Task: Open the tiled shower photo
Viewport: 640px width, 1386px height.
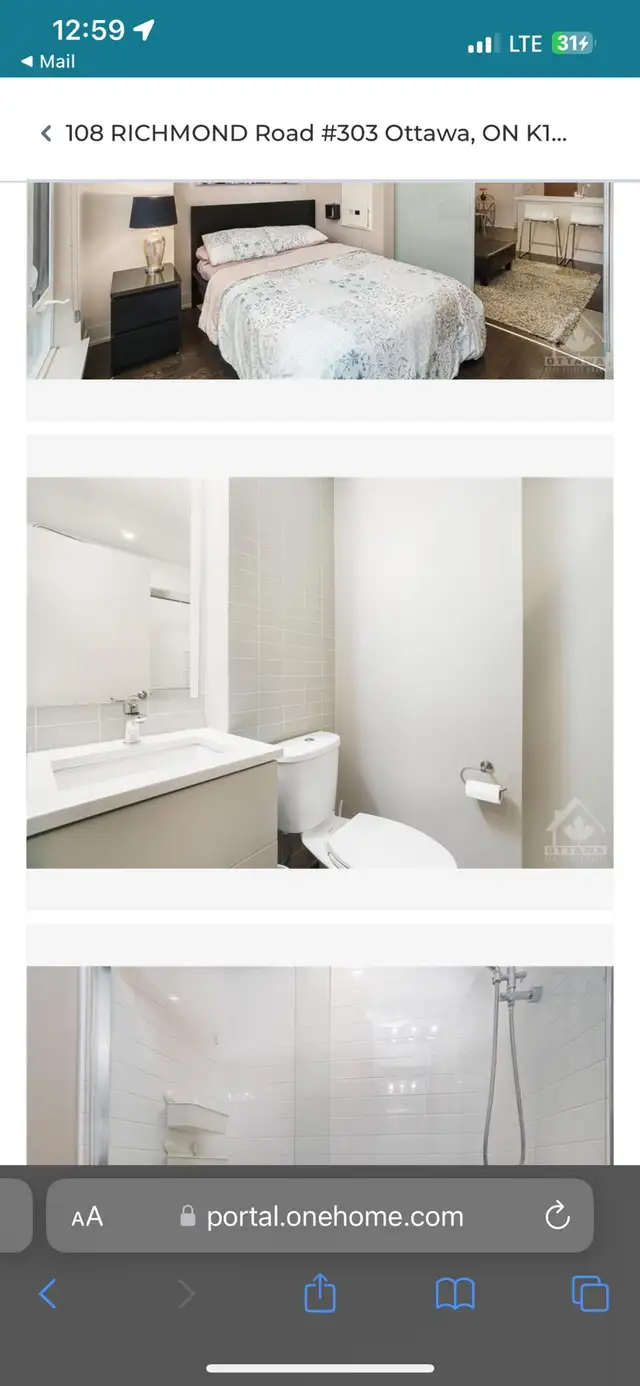Action: [319, 1064]
